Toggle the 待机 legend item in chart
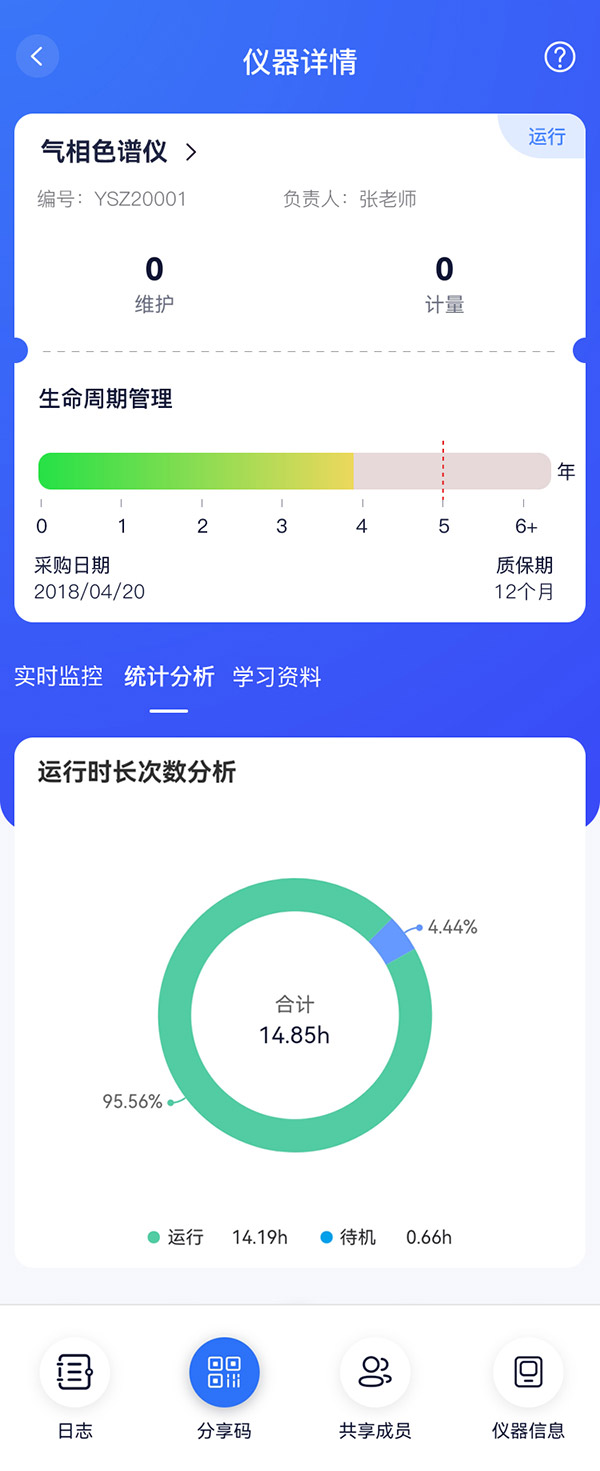This screenshot has height=1471, width=600. 348,1237
